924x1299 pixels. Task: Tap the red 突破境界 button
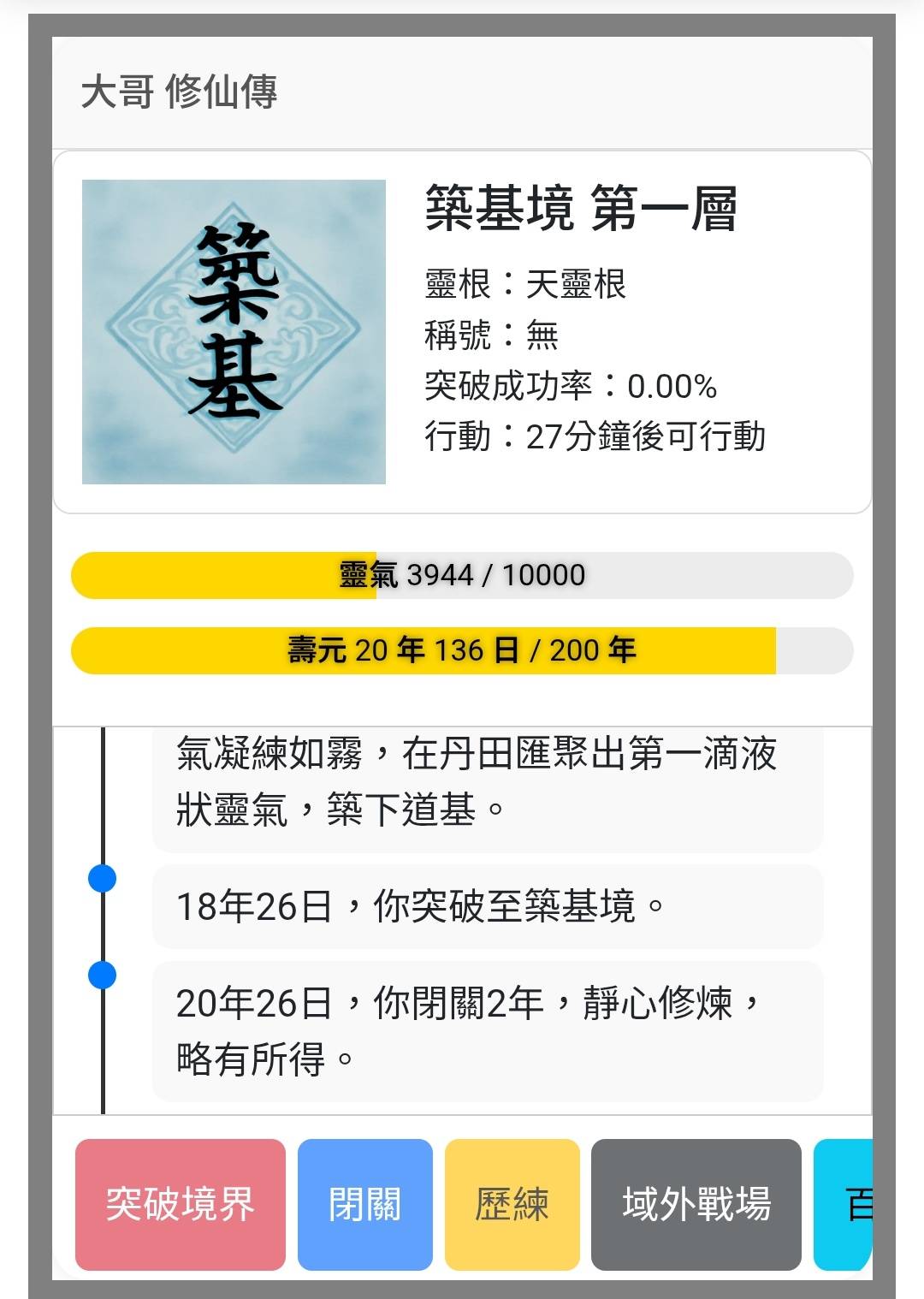[x=180, y=1204]
